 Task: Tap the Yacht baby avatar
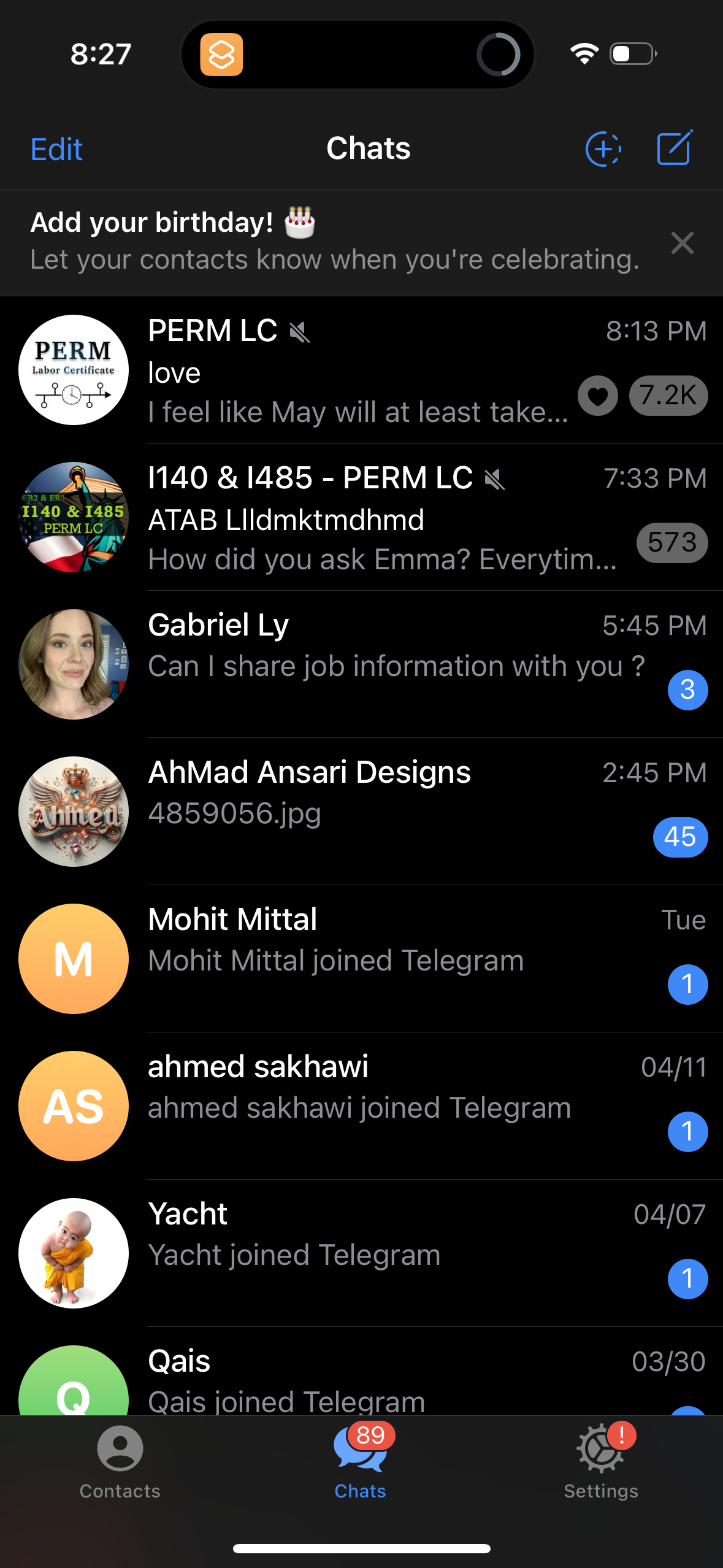click(x=73, y=1253)
